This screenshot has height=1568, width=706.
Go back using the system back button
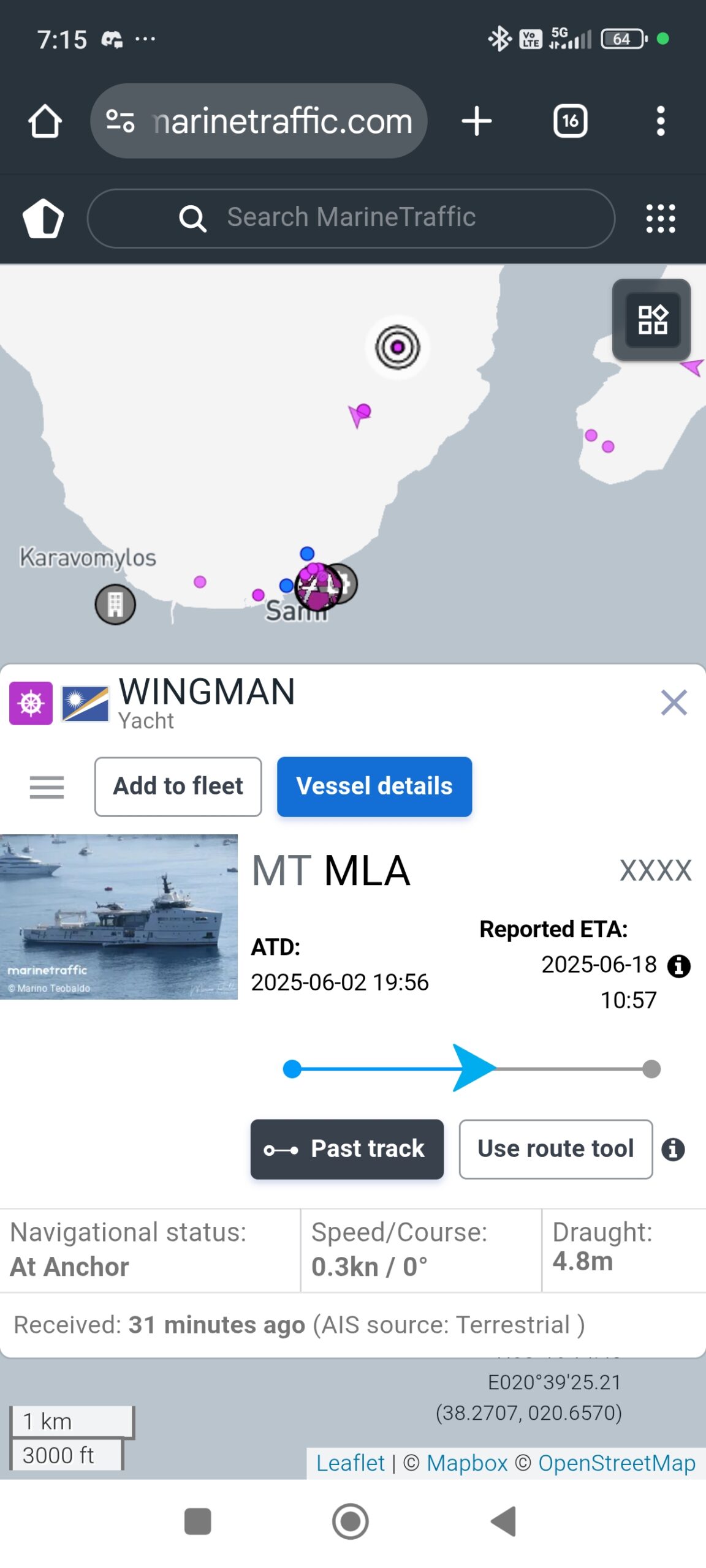click(x=504, y=1521)
